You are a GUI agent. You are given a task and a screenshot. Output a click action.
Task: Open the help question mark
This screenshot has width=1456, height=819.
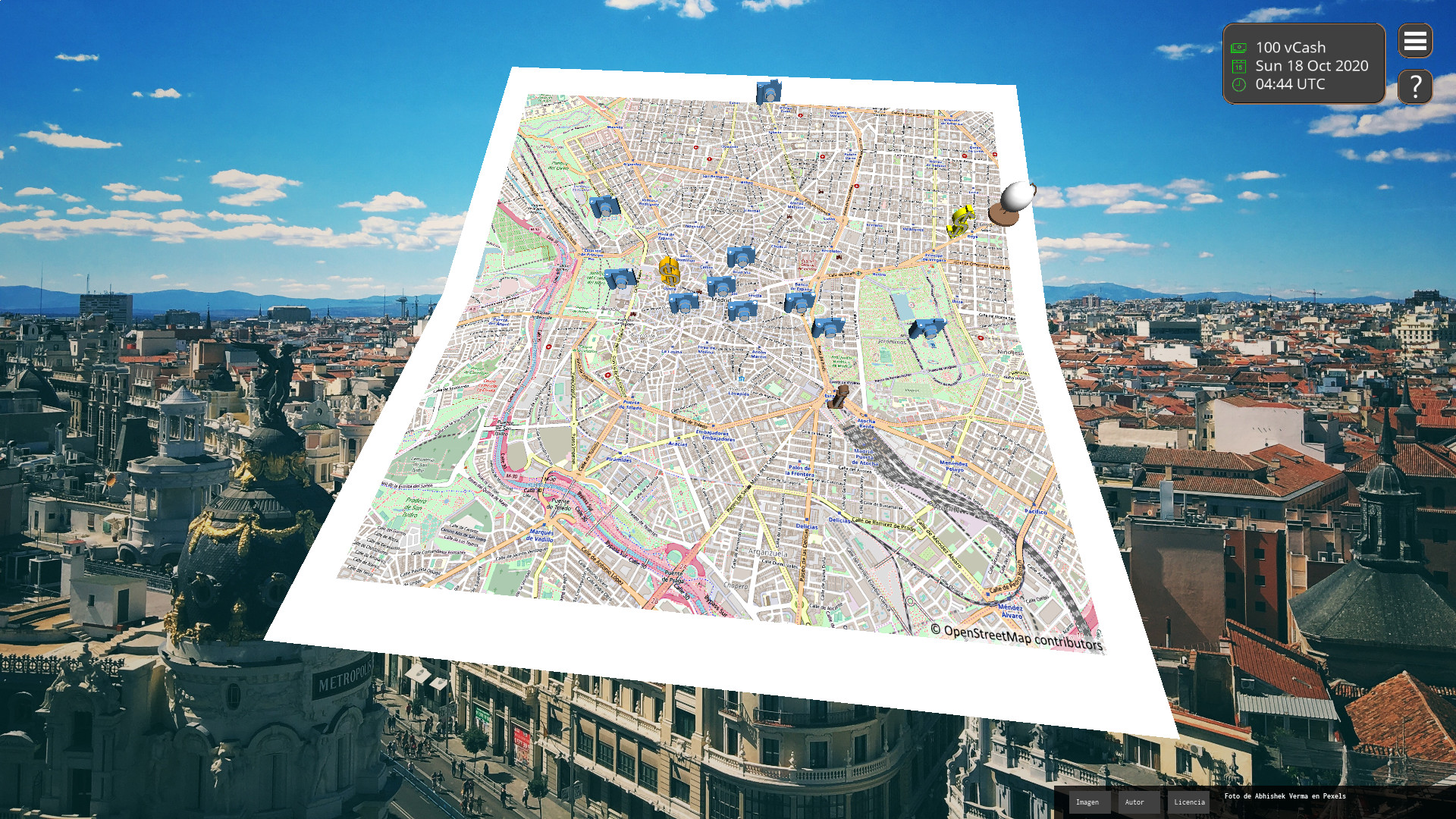1414,86
